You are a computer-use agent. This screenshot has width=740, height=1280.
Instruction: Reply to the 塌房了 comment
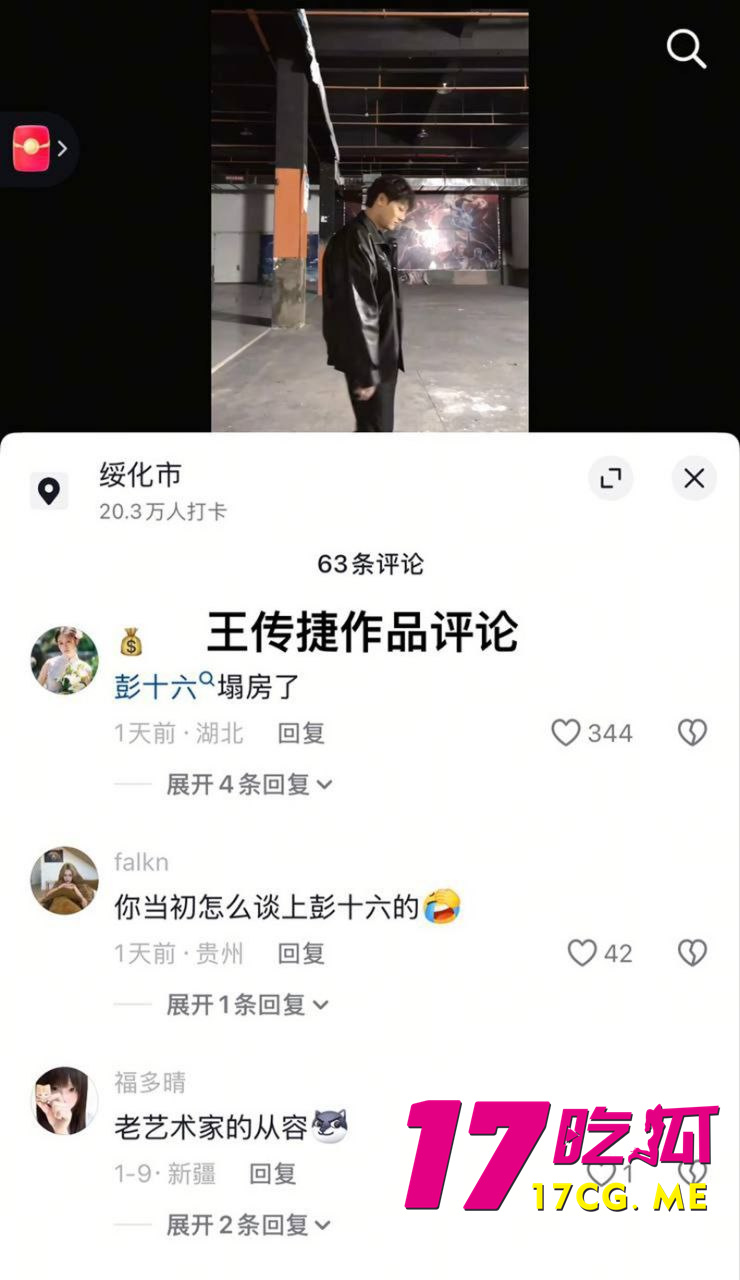301,733
